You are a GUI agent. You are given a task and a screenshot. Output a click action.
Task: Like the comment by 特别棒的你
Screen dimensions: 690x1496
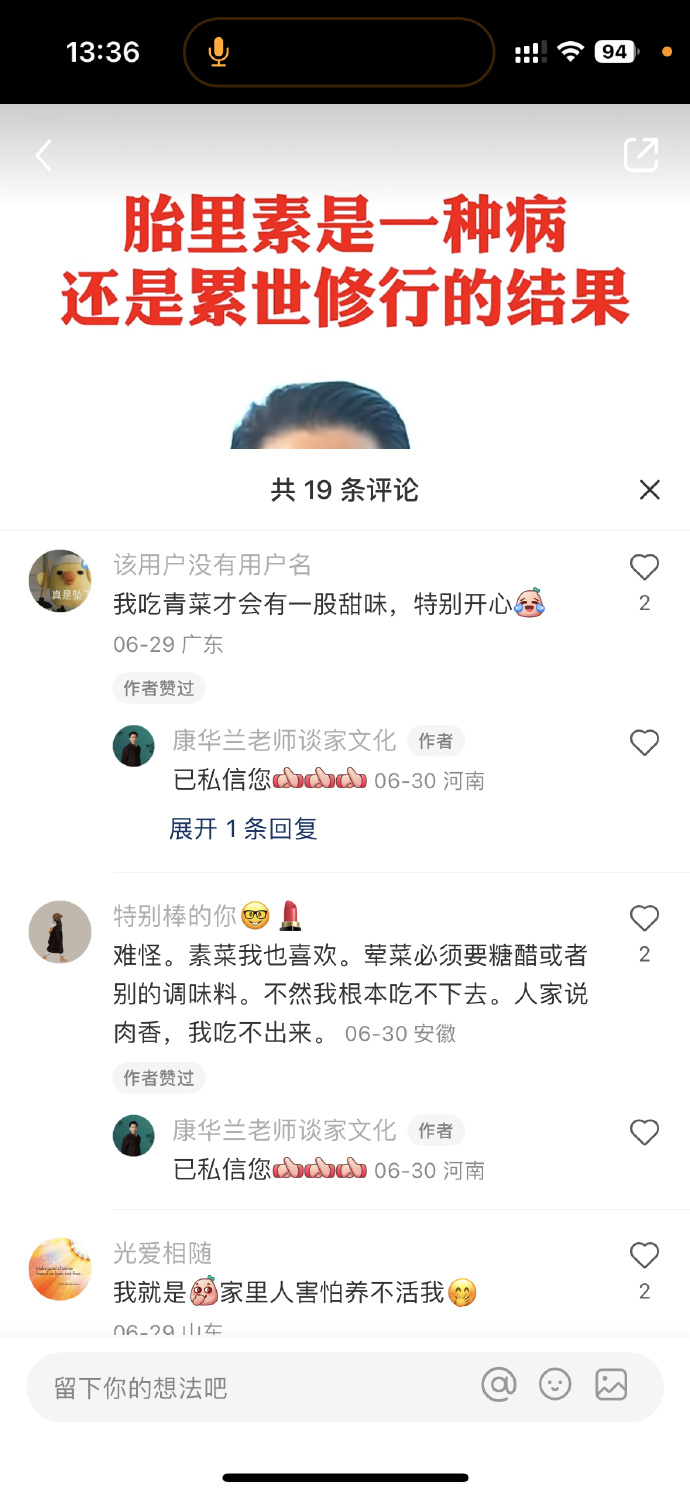point(644,918)
